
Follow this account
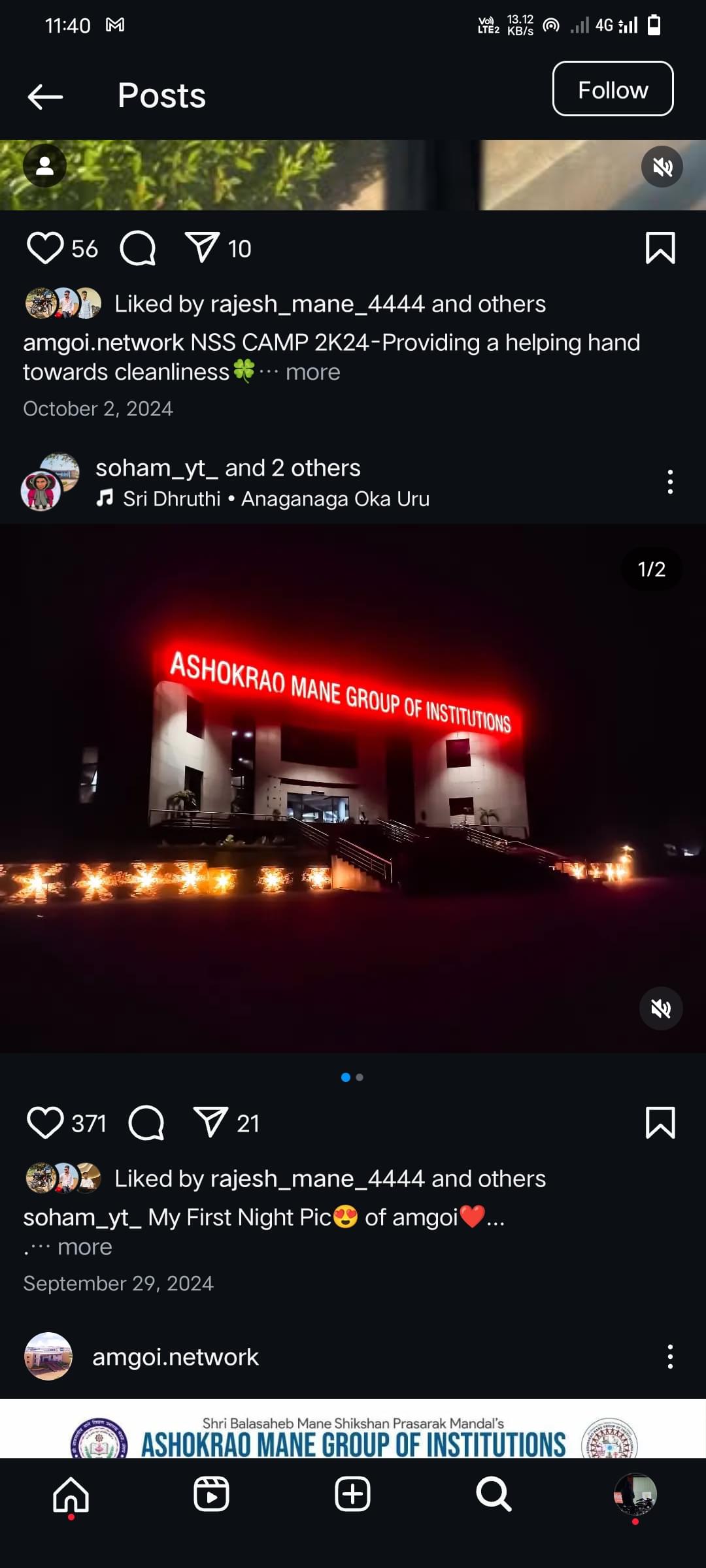(613, 90)
